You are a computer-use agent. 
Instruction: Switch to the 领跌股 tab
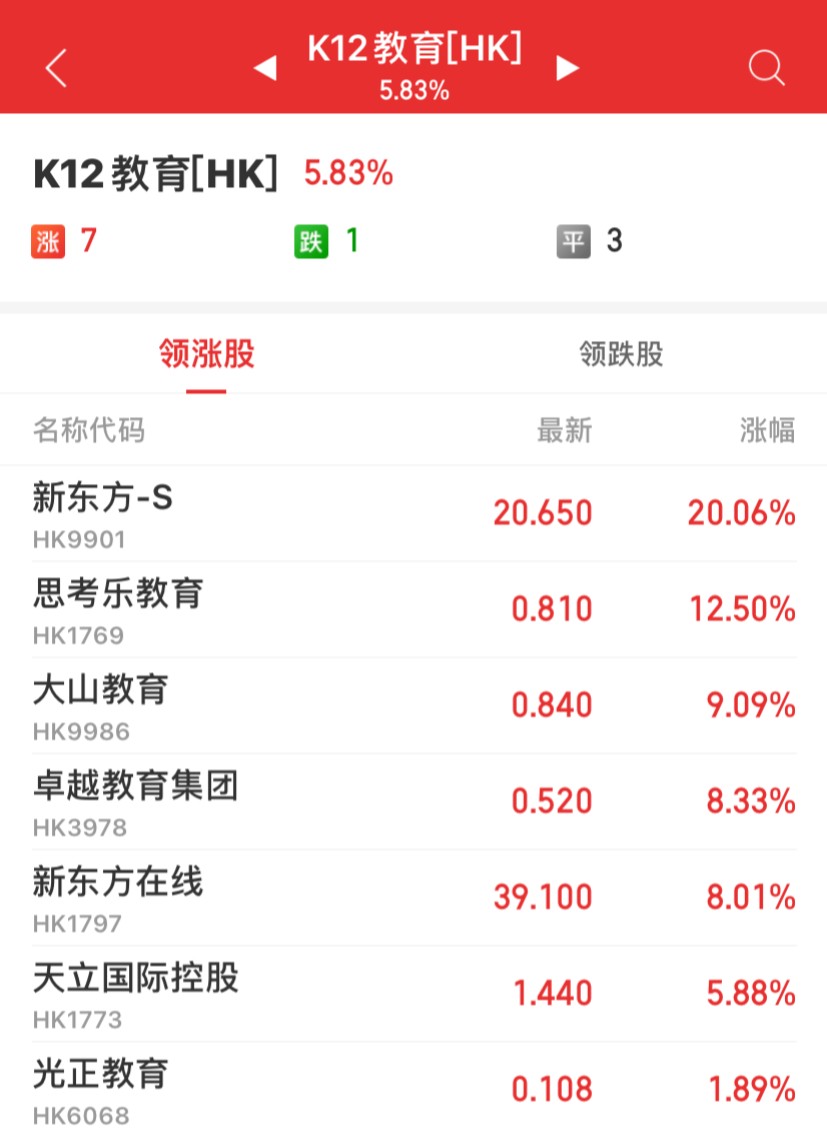coord(620,354)
